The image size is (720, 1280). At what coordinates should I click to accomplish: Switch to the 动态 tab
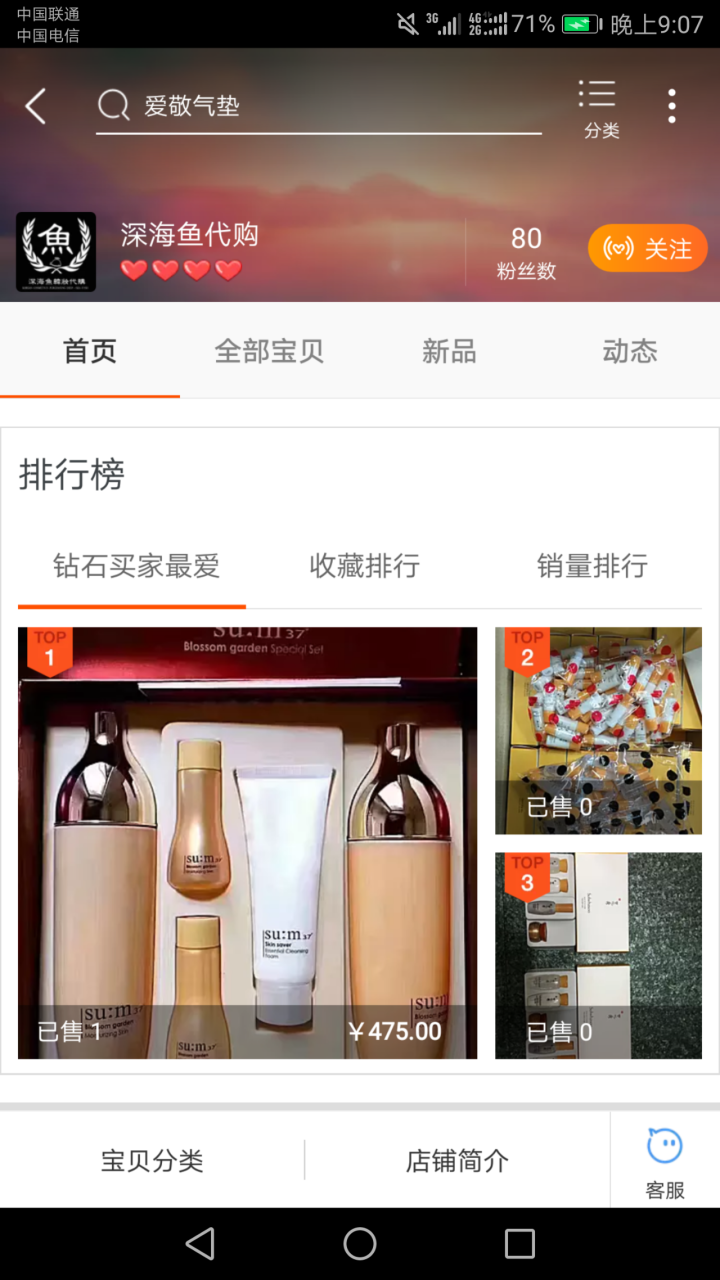pos(630,351)
